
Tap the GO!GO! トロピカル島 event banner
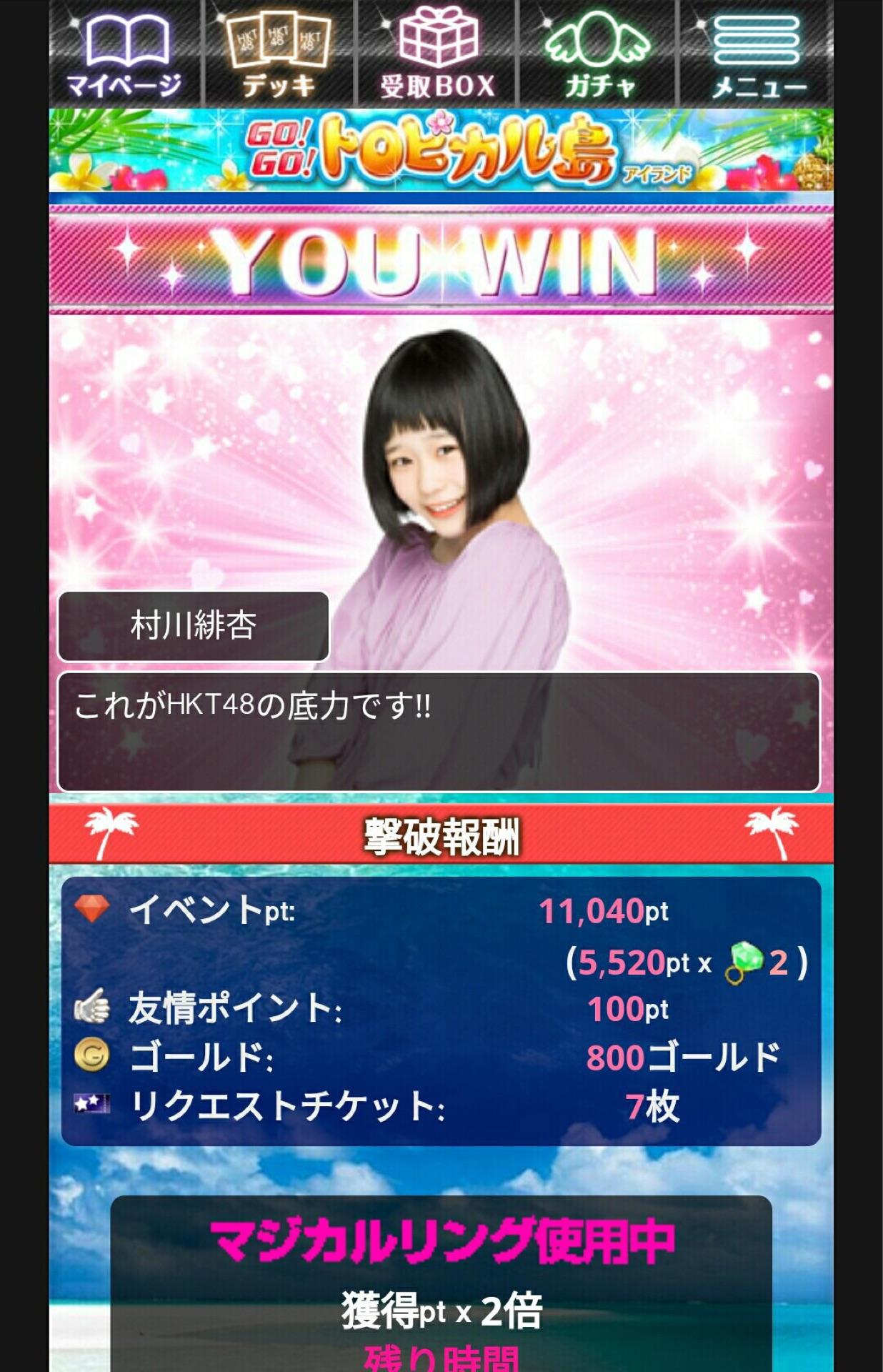pyautogui.click(x=441, y=150)
